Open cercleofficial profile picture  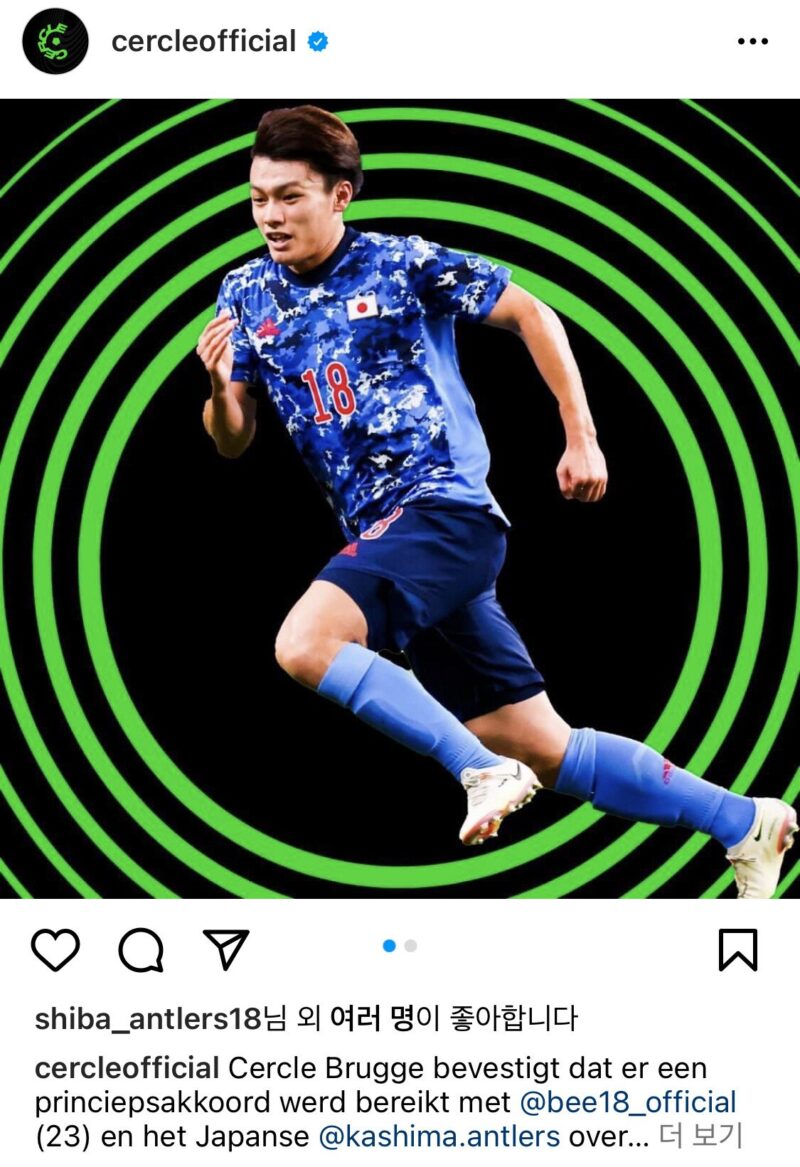pos(55,41)
